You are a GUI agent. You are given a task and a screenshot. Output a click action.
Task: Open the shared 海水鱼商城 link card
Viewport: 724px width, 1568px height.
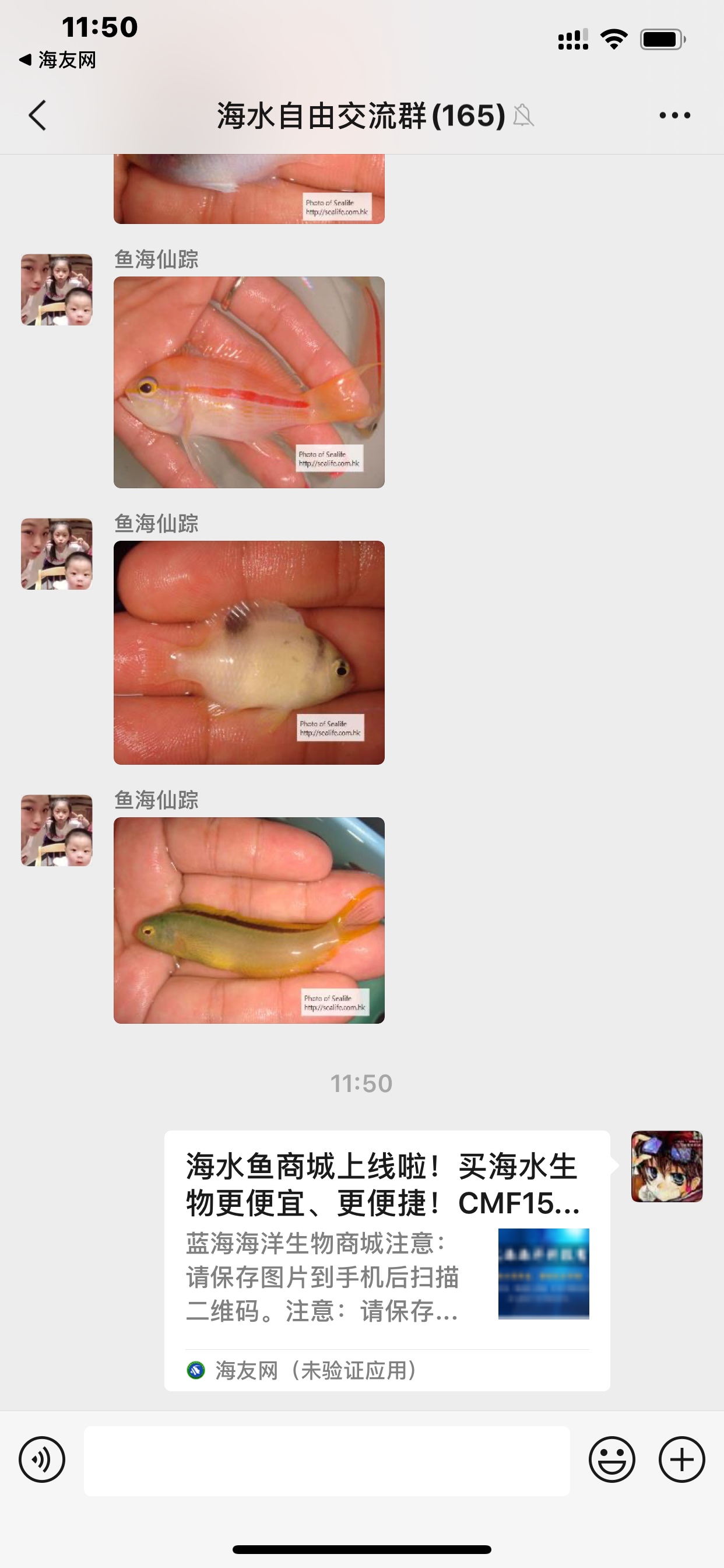click(387, 1260)
